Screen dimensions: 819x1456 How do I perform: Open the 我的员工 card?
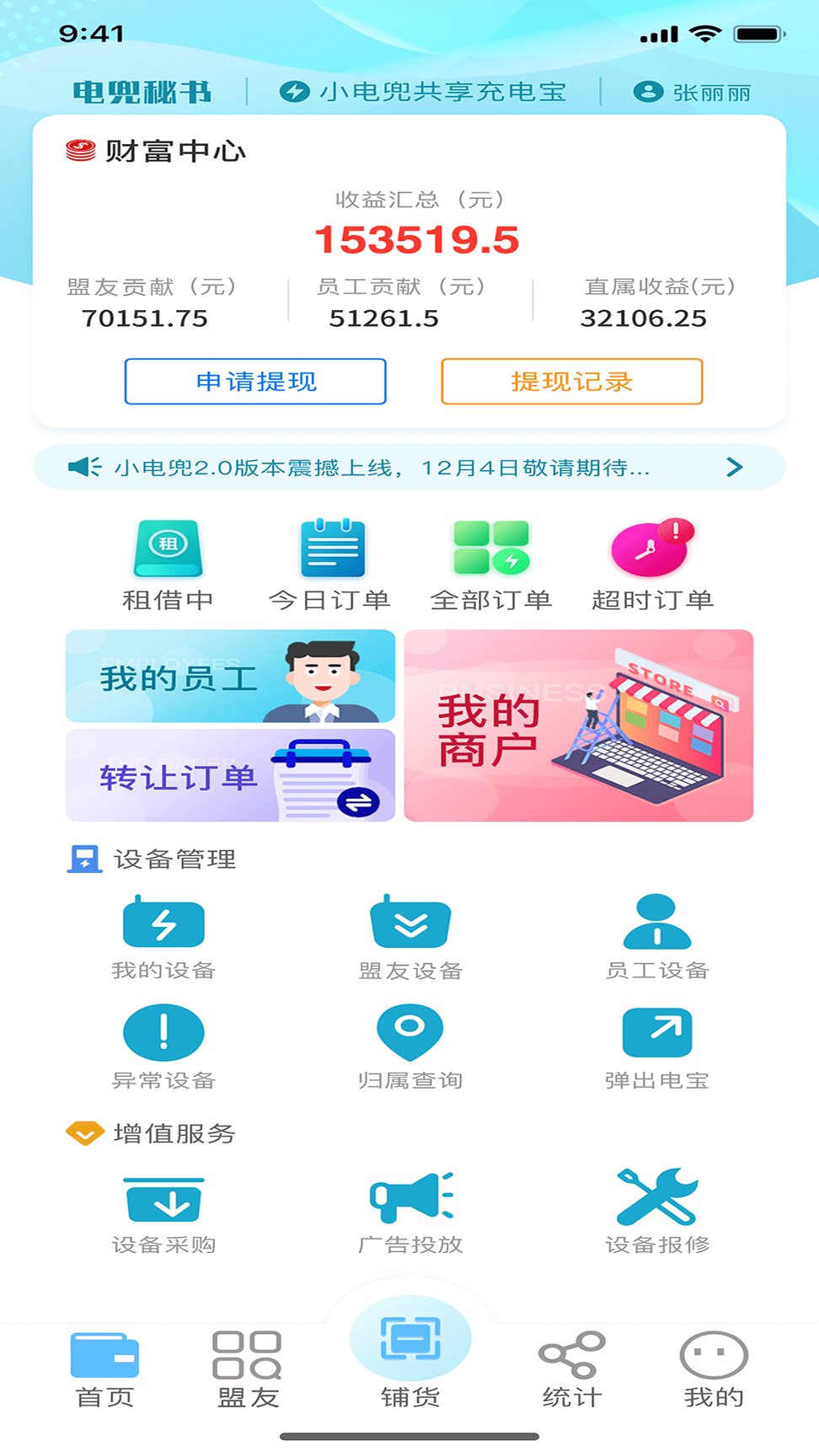coord(230,677)
